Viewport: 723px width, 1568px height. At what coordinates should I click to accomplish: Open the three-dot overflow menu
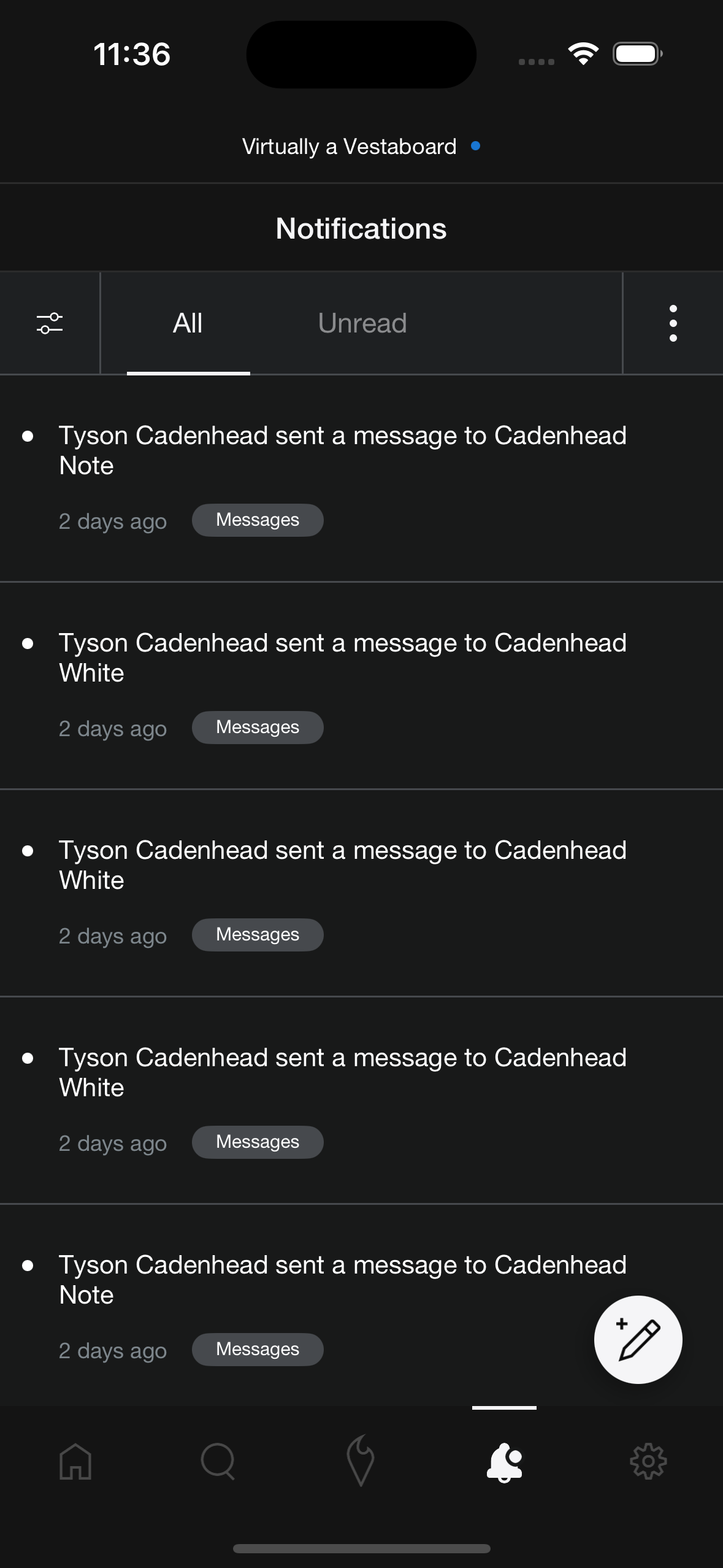point(673,323)
